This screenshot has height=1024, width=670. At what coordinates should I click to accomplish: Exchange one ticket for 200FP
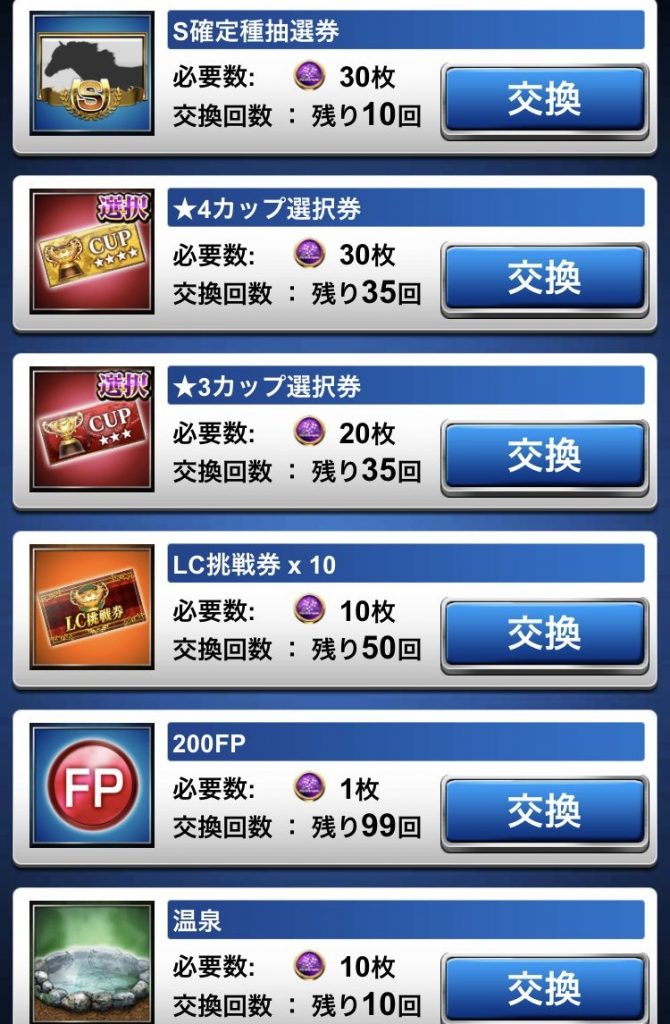coord(544,811)
